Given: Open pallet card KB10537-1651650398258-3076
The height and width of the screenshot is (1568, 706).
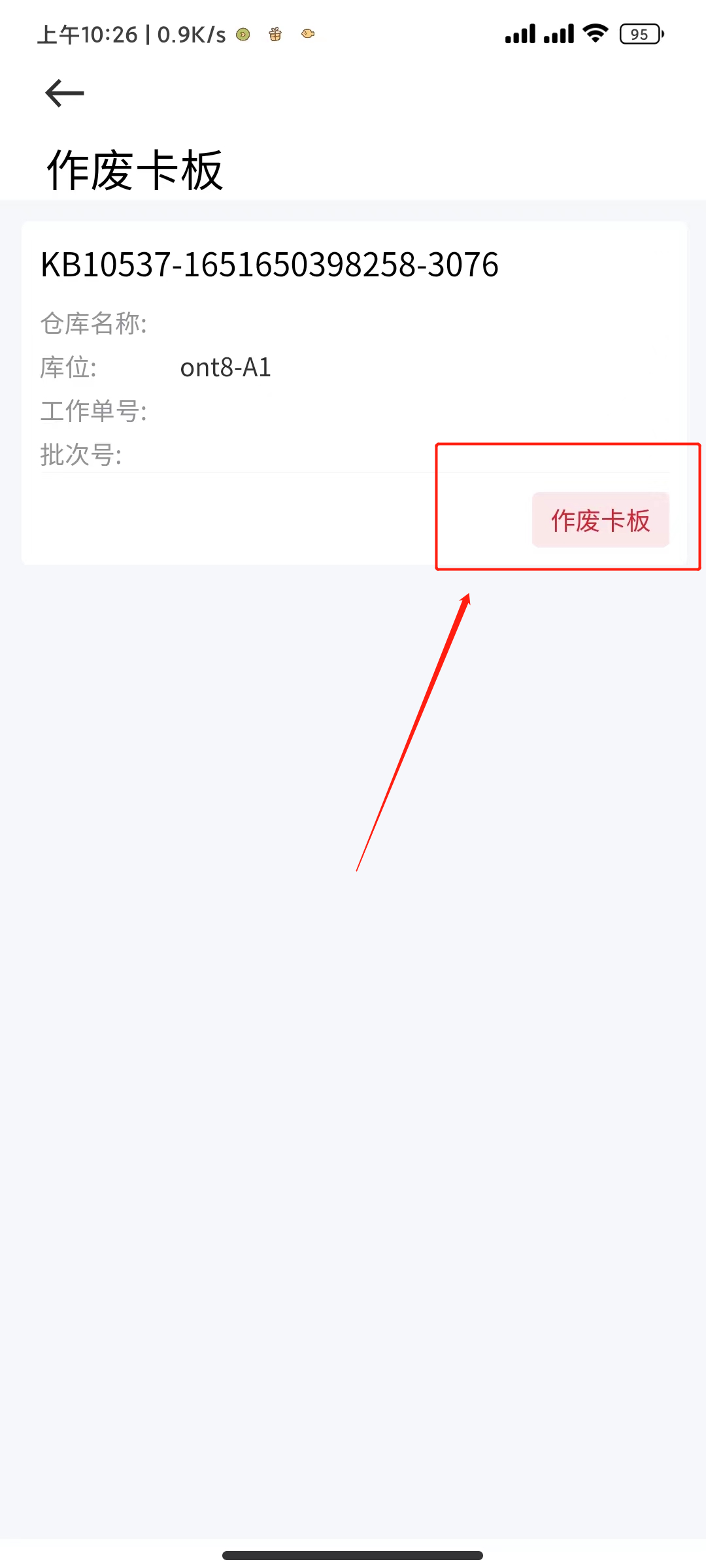Looking at the screenshot, I should [269, 265].
